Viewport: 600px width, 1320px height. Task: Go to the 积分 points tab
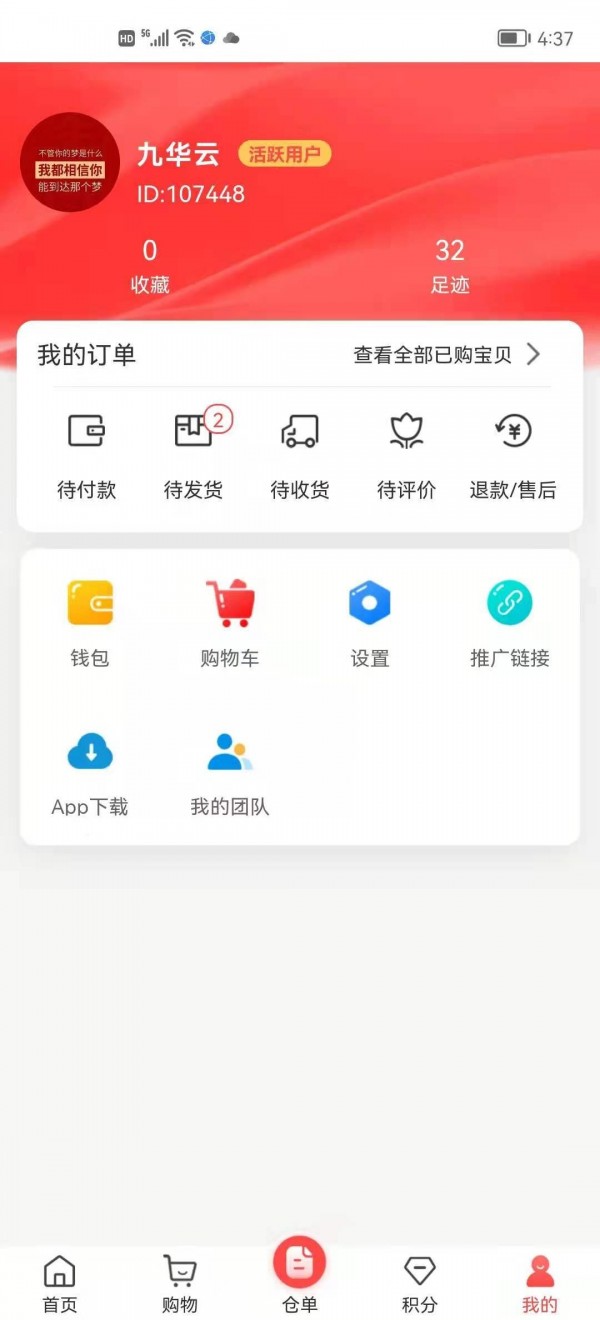tap(420, 1285)
